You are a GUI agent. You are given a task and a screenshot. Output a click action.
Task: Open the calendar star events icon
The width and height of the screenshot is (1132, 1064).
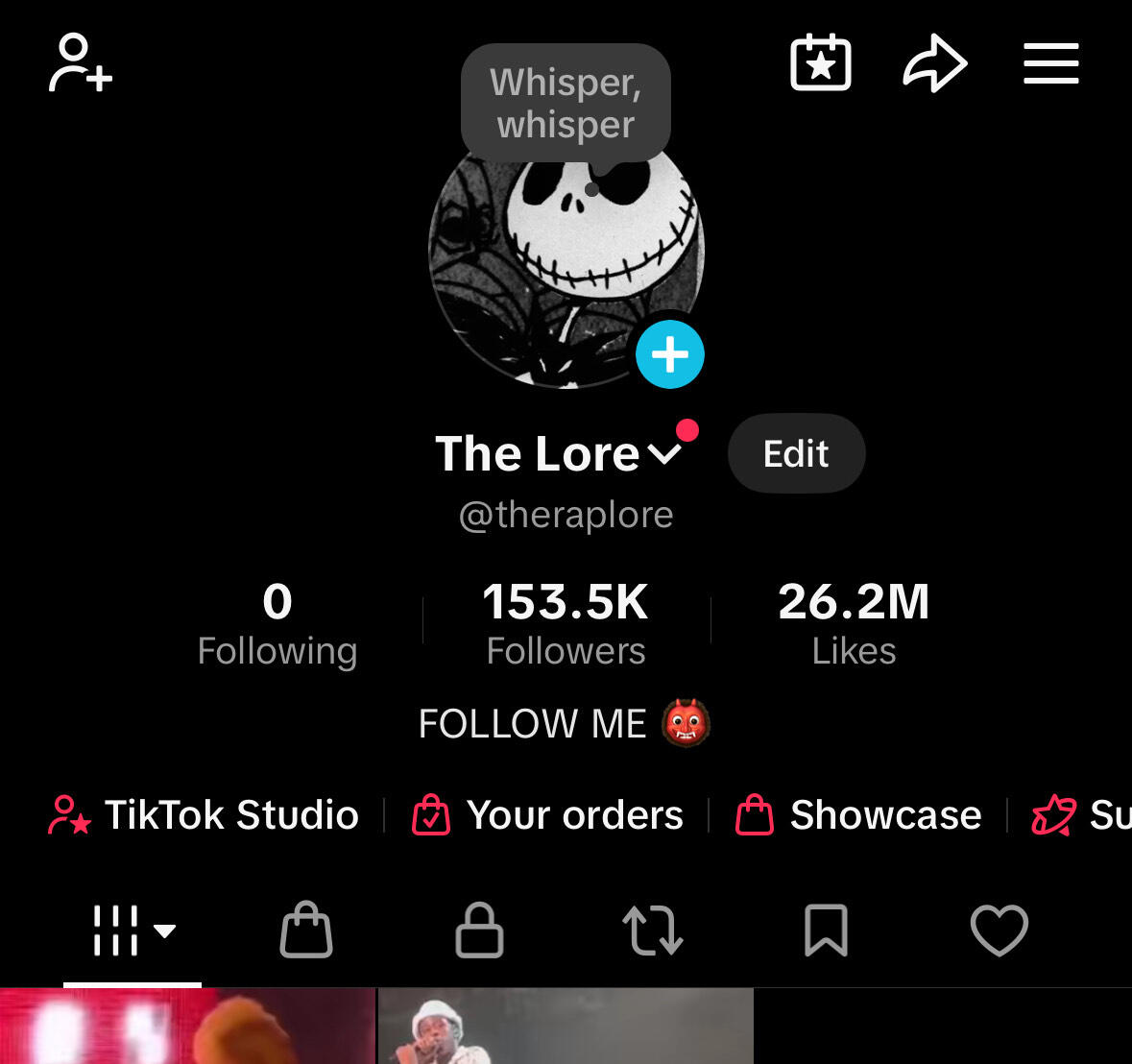point(820,63)
